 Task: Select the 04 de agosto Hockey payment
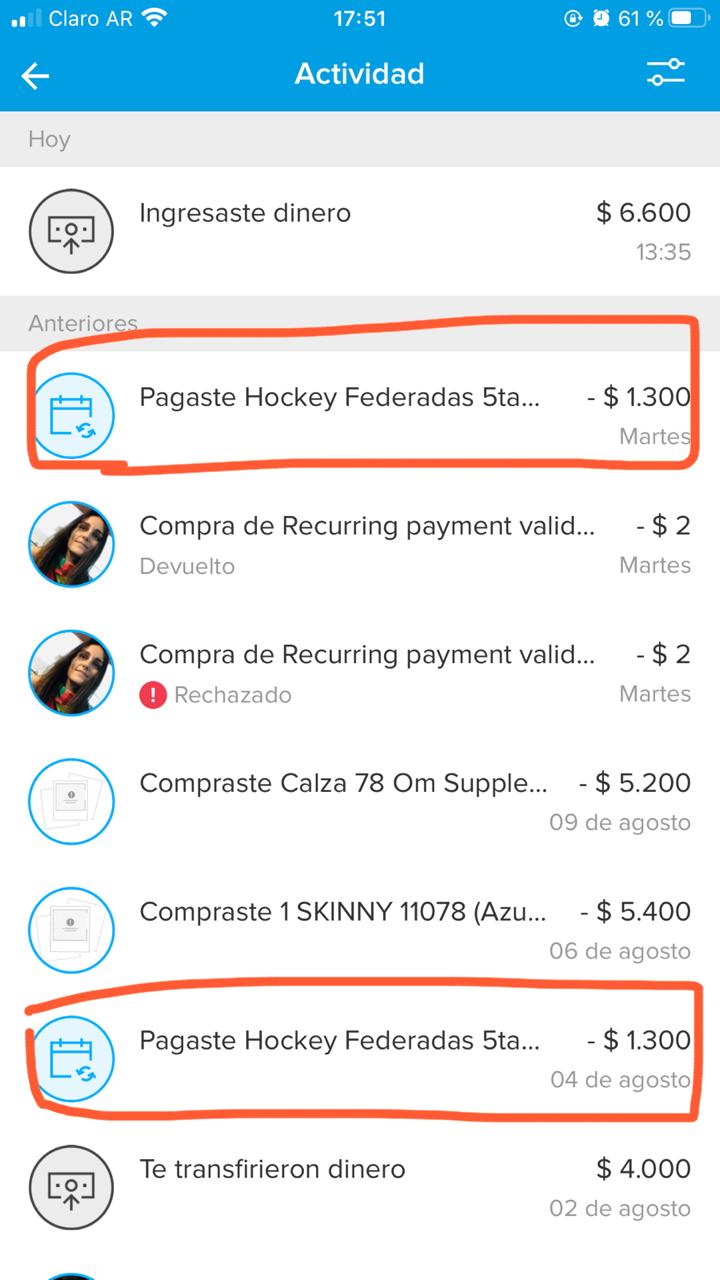(360, 1059)
